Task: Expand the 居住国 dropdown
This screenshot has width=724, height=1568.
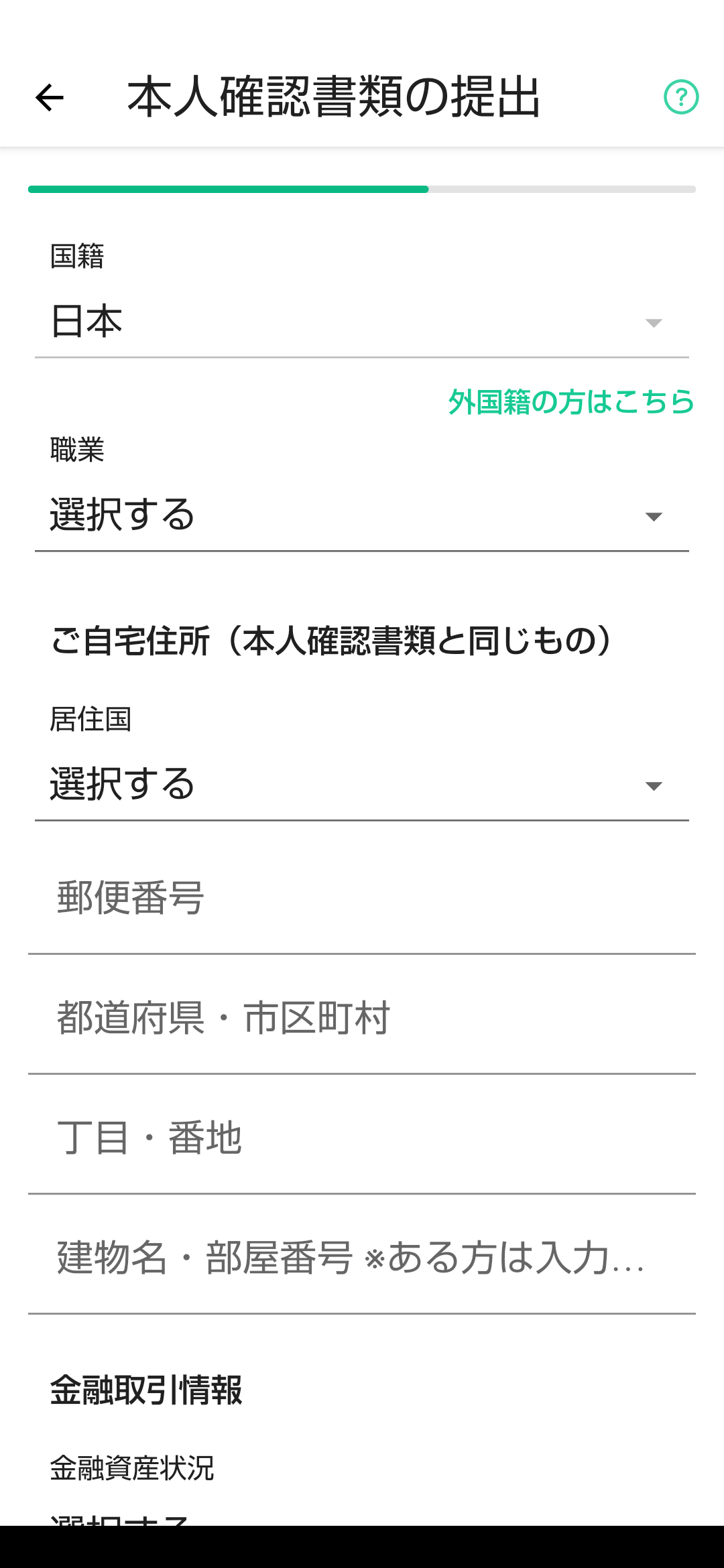Action: pyautogui.click(x=362, y=785)
